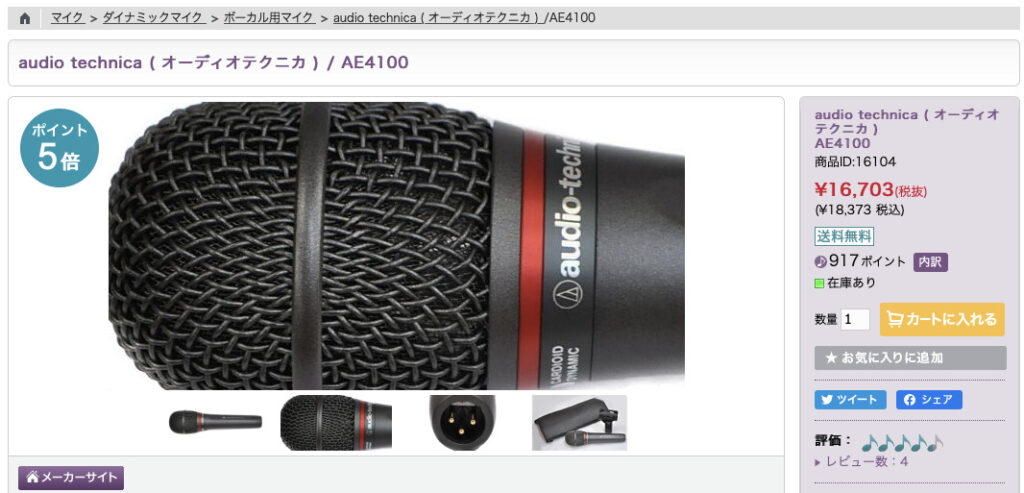Enlarge the main product image
Image resolution: width=1024 pixels, height=493 pixels.
(396, 246)
